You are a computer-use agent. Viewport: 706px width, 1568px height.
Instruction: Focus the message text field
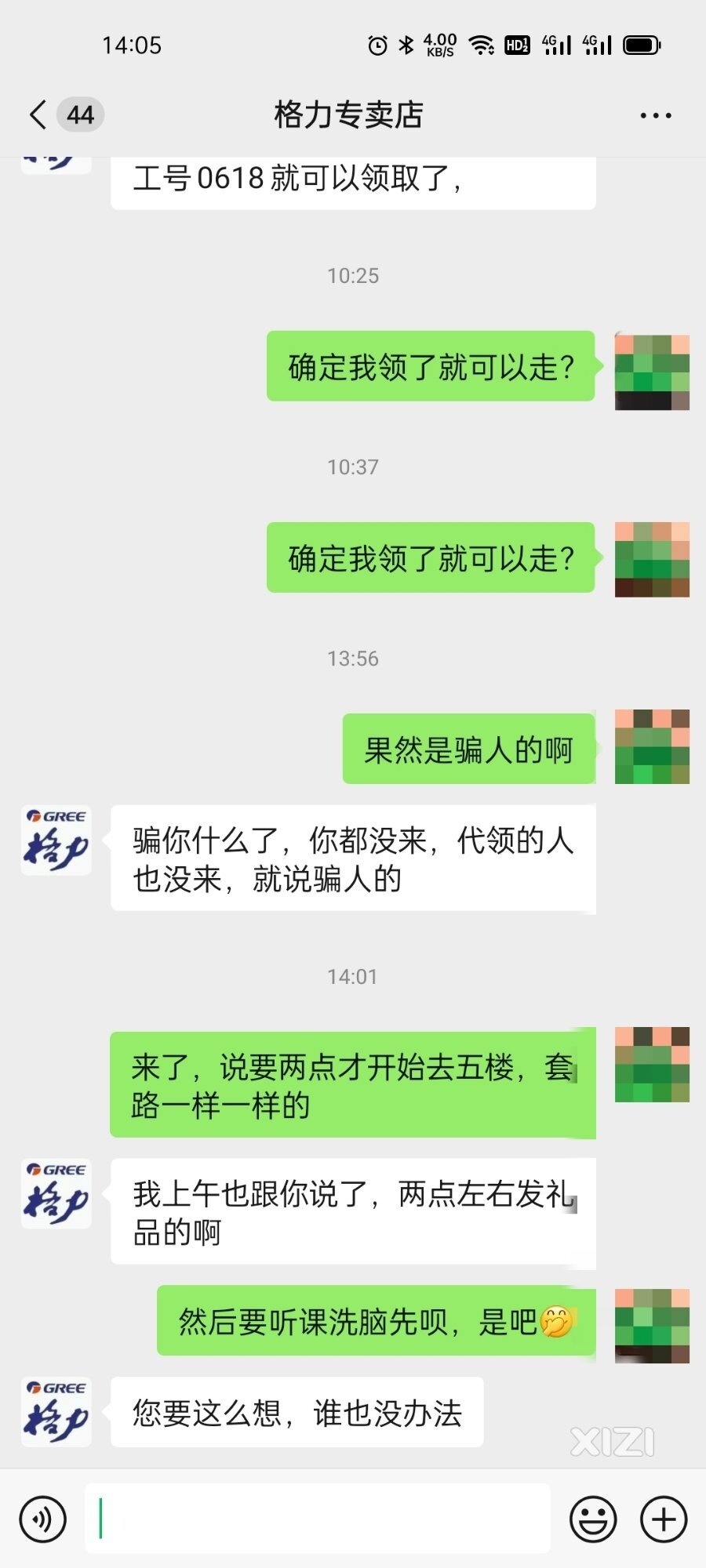pos(318,1519)
